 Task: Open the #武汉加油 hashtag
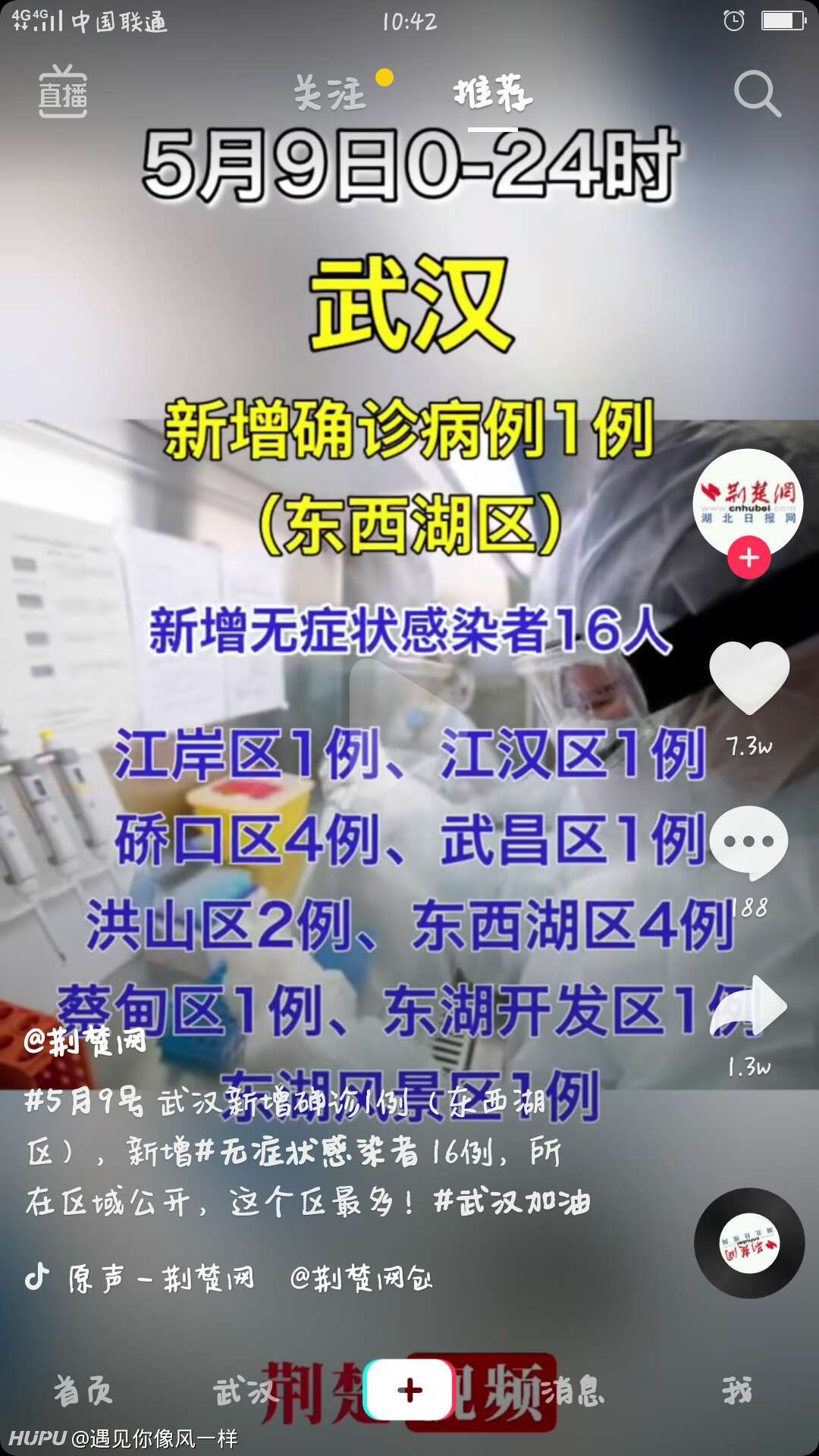tap(512, 1202)
